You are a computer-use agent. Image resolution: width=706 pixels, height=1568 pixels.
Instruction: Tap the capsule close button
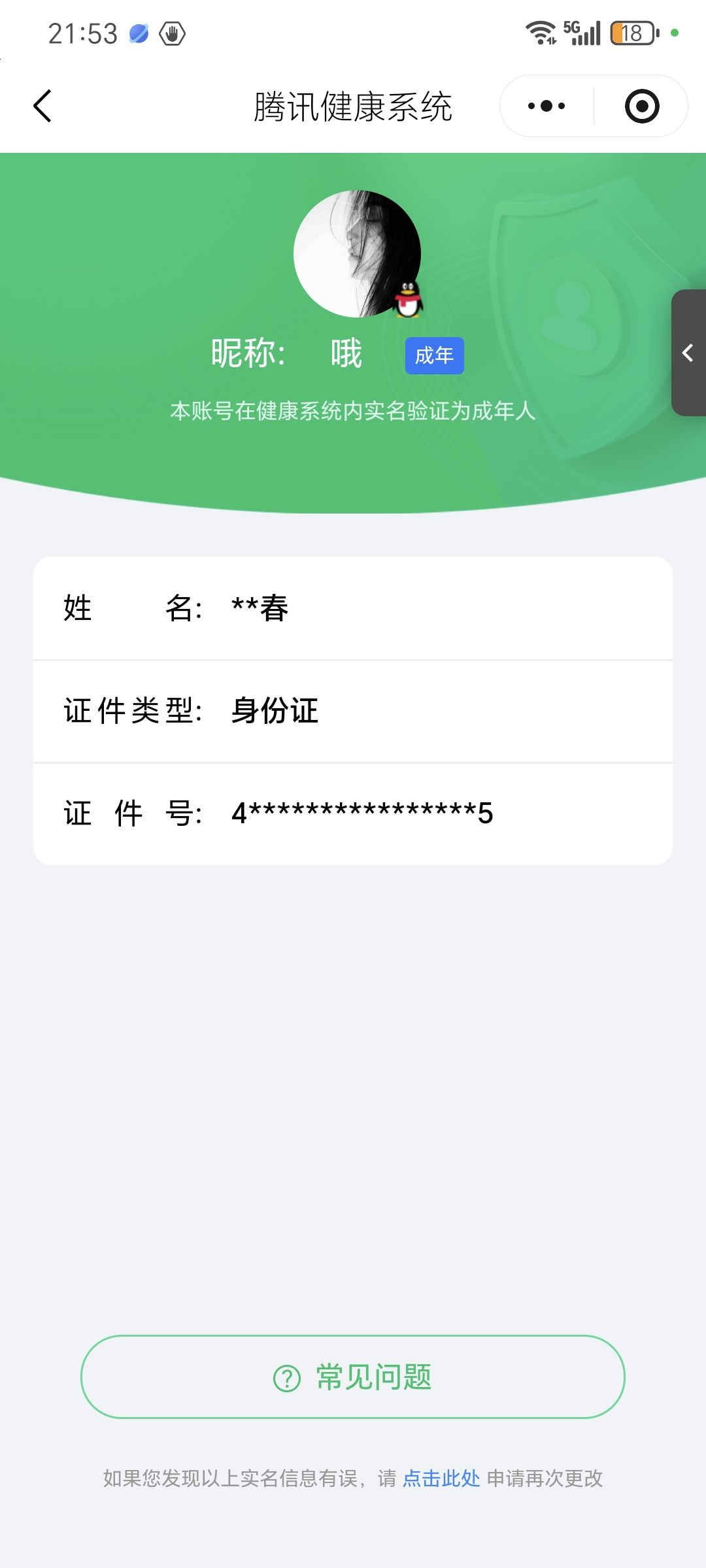(x=641, y=105)
